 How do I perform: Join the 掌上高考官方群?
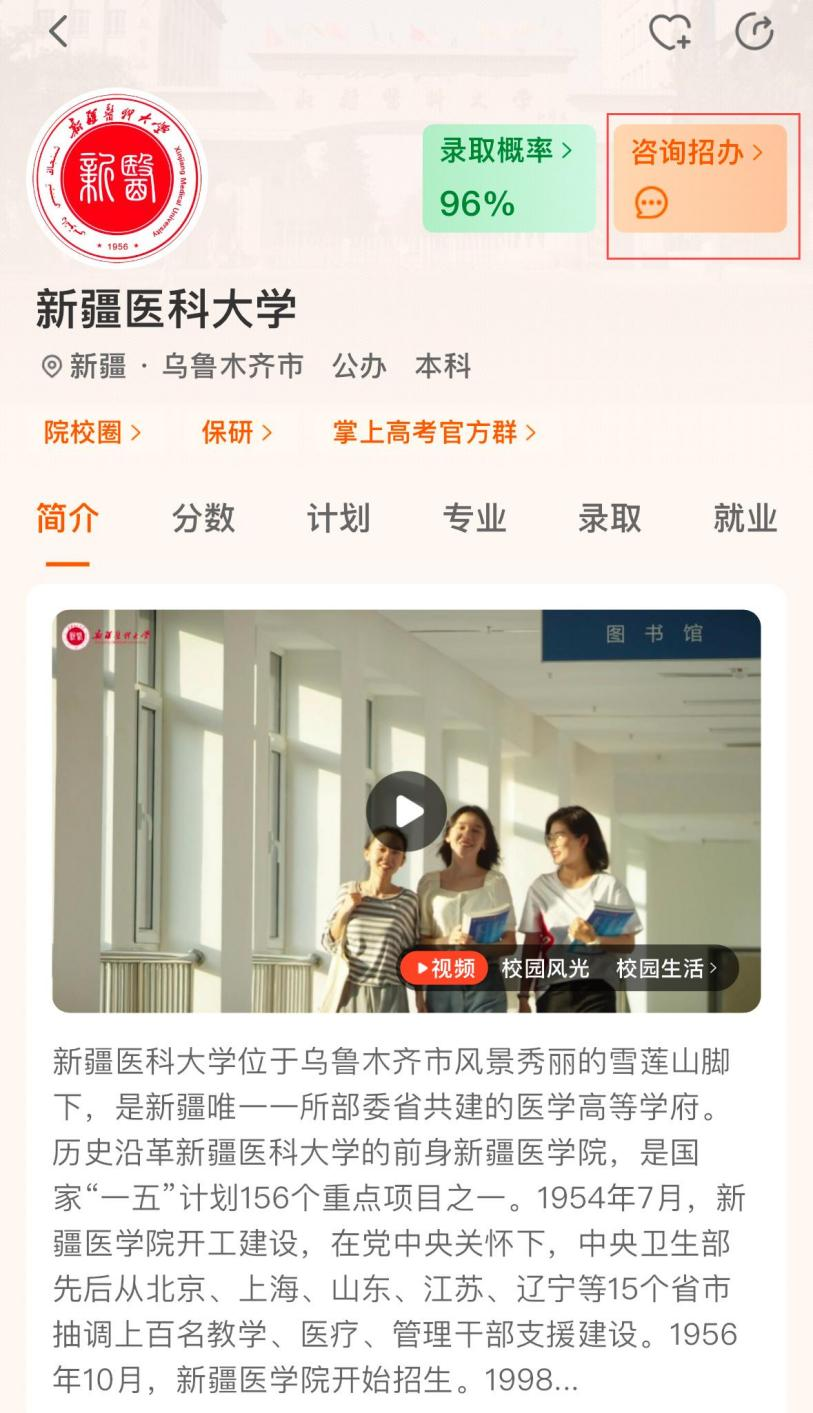pyautogui.click(x=434, y=432)
